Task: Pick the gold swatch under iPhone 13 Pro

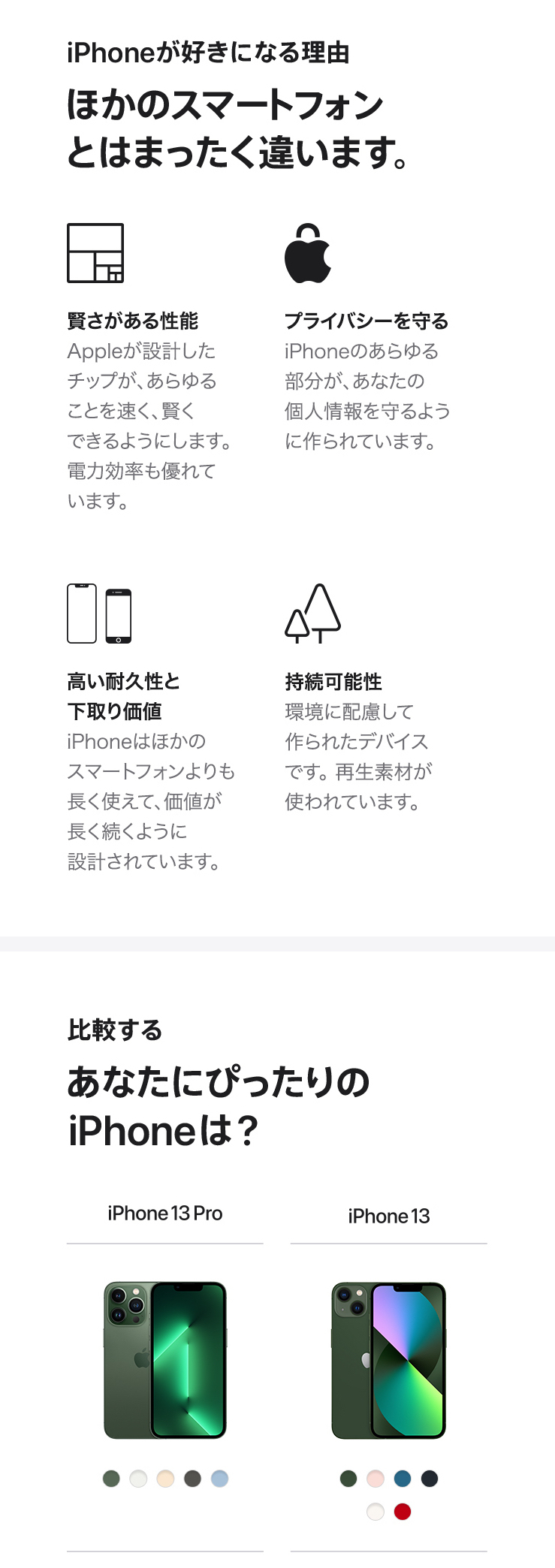Action: point(165,1479)
